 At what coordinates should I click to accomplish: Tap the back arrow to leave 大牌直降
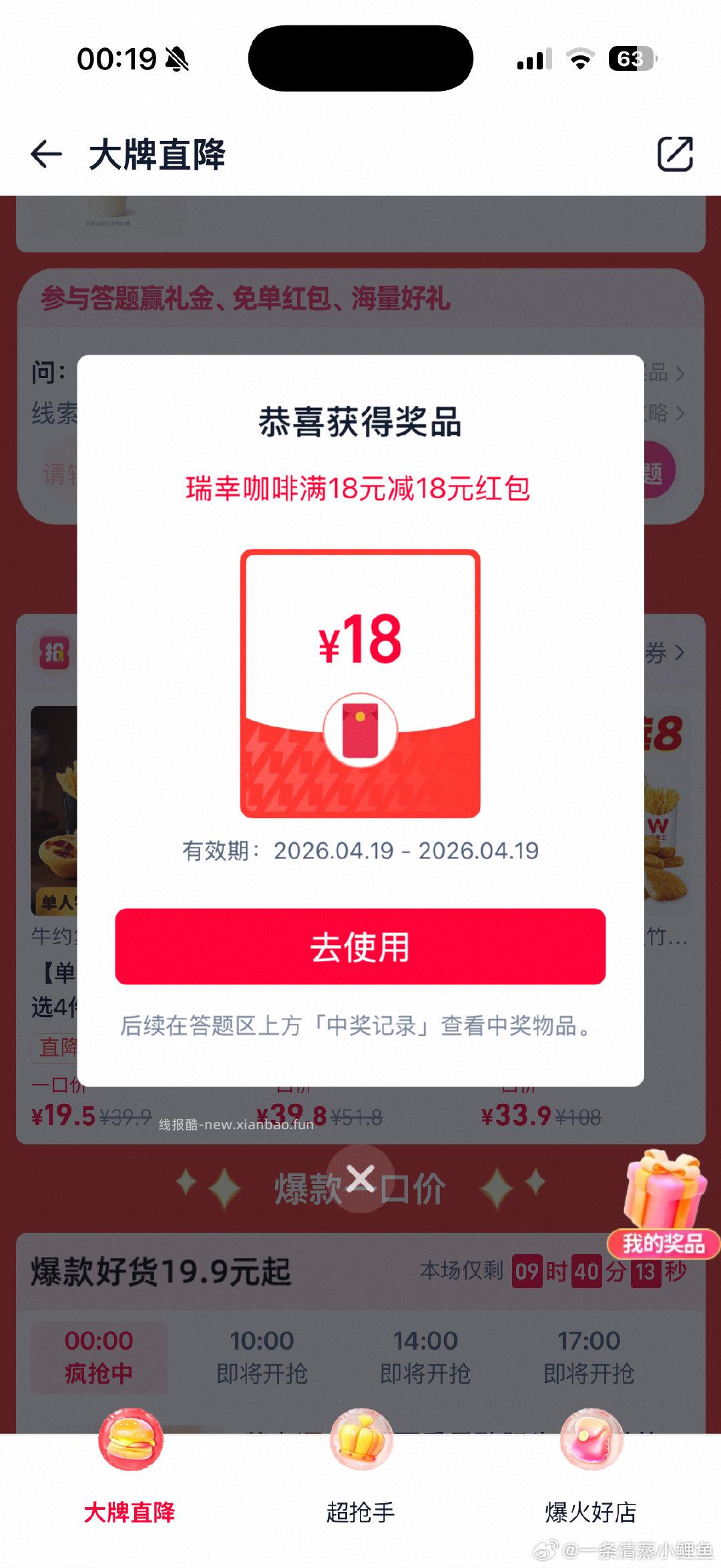(x=45, y=154)
